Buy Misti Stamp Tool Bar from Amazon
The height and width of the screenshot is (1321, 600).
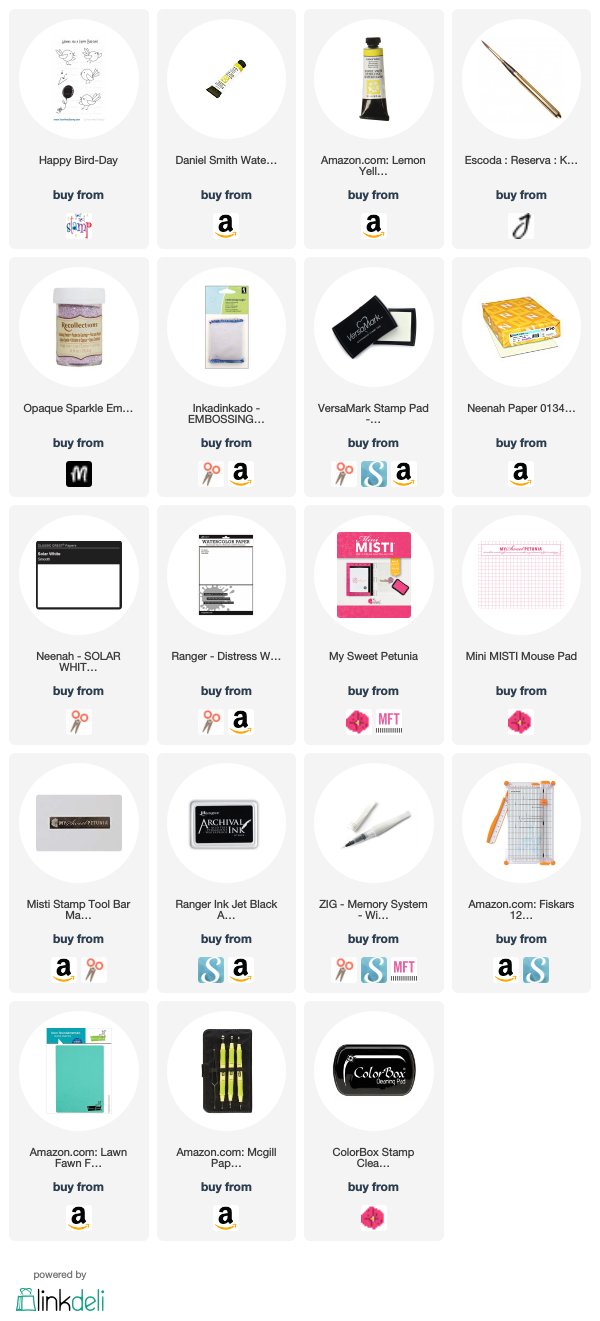pyautogui.click(x=63, y=970)
